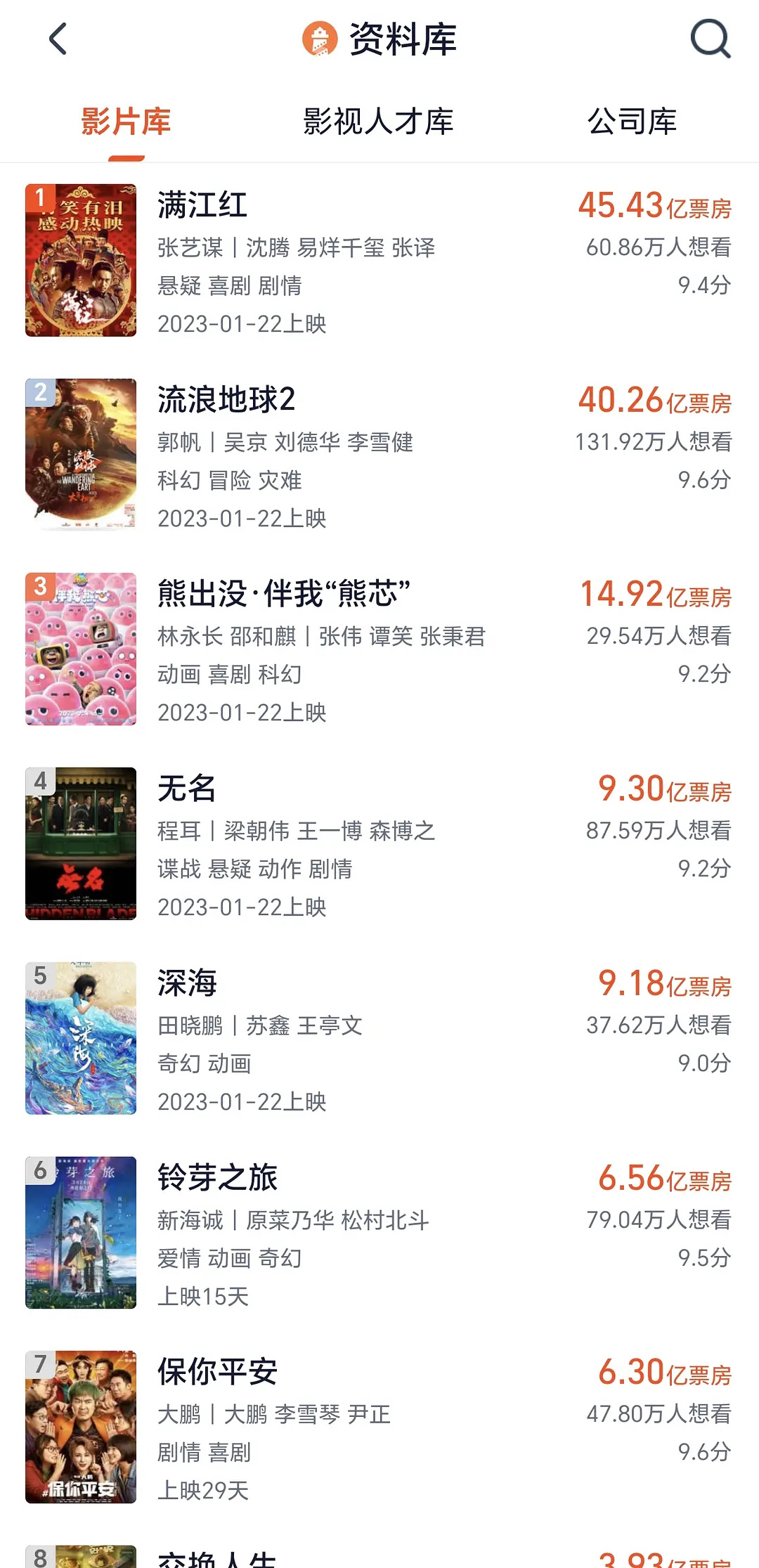This screenshot has height=1568, width=759.
Task: Click the rank 2 badge on 流浪地球2 poster
Action: pyautogui.click(x=40, y=391)
